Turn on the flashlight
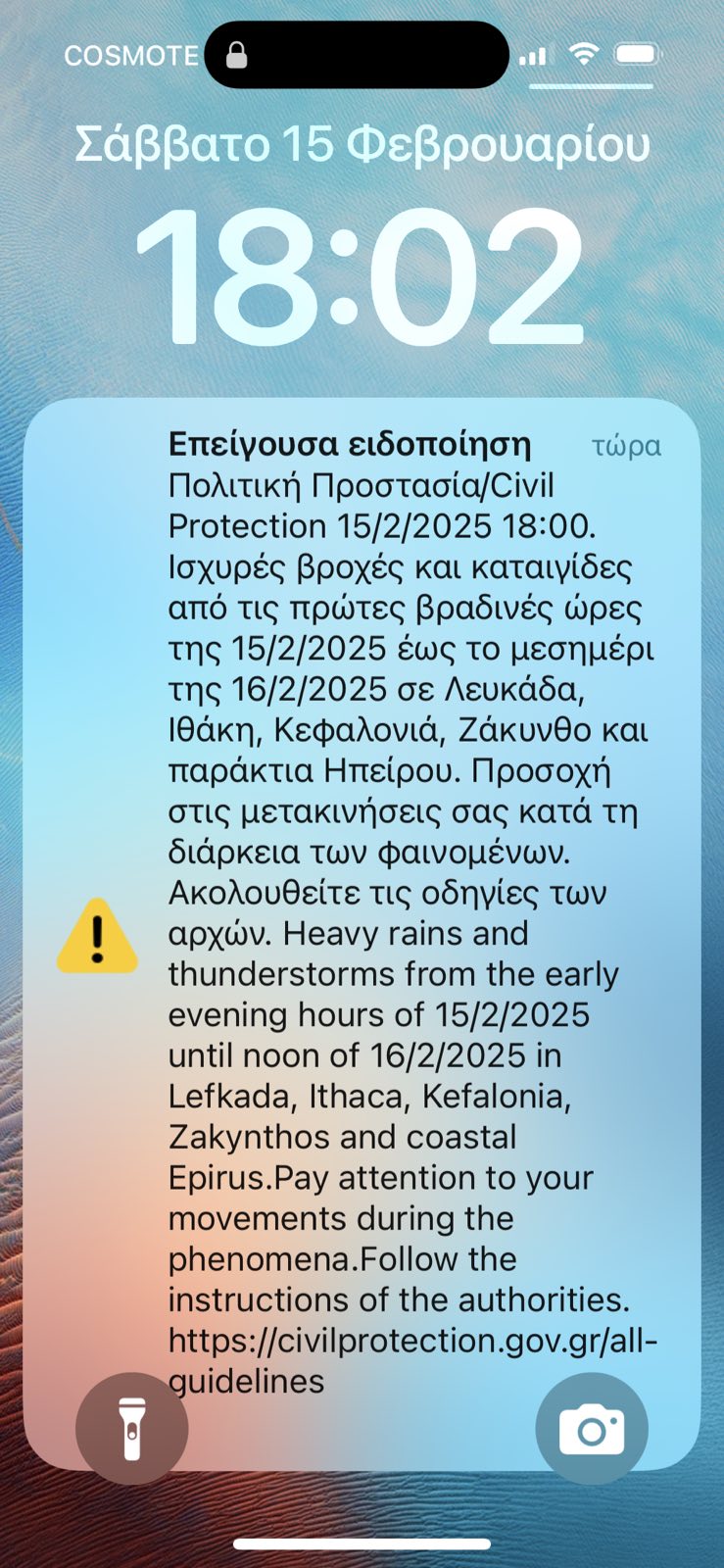 132,1428
